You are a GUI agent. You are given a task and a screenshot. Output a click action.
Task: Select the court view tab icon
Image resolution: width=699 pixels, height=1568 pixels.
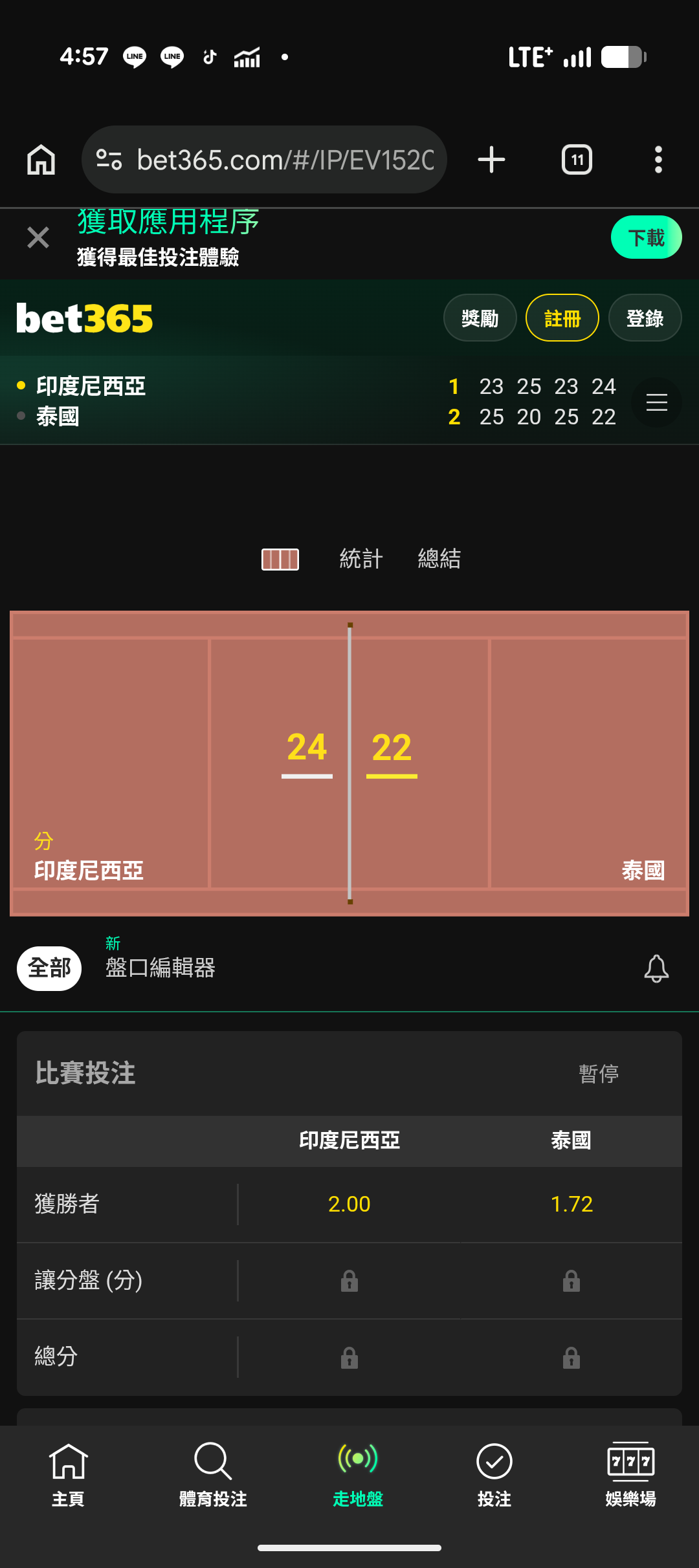click(280, 559)
